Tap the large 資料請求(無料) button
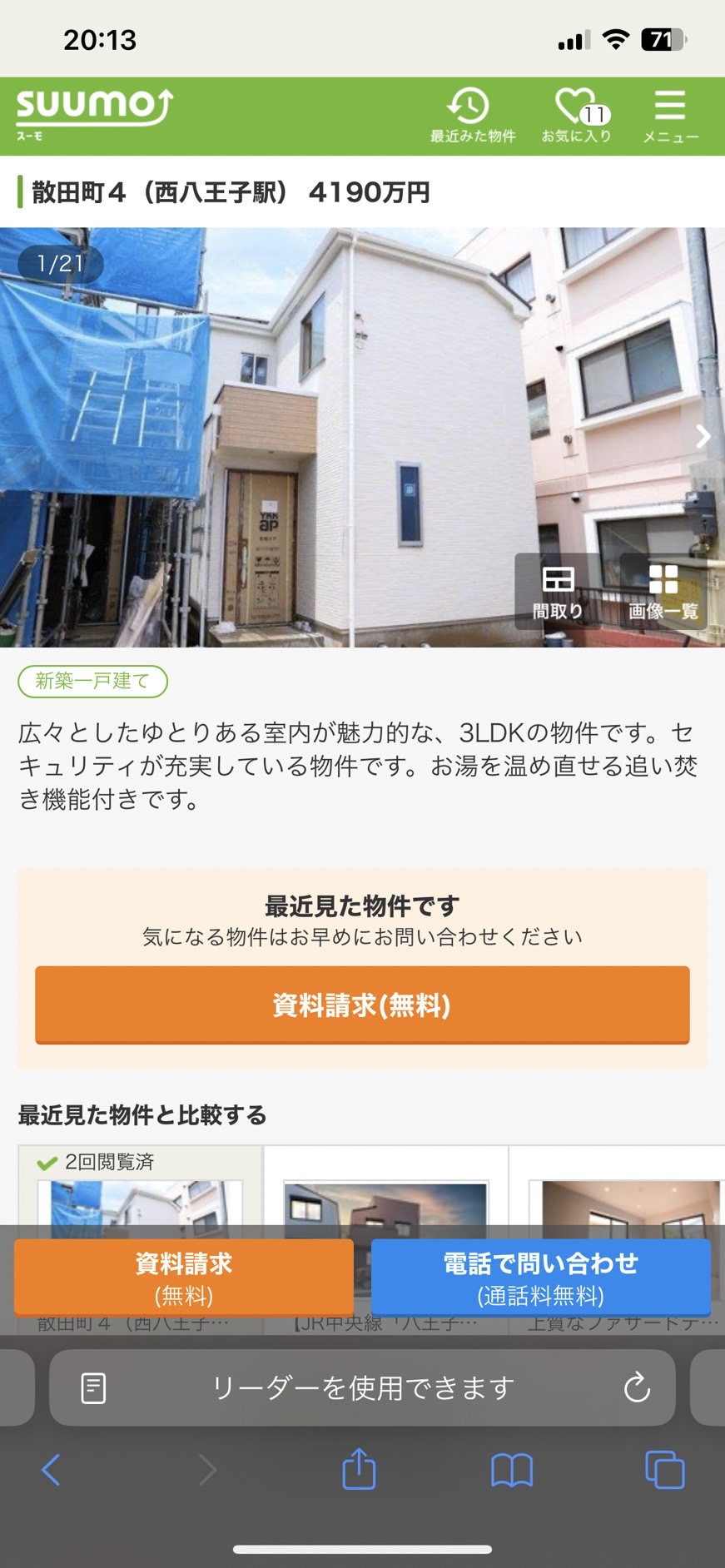Screen dimensions: 725x1568 (362, 1005)
